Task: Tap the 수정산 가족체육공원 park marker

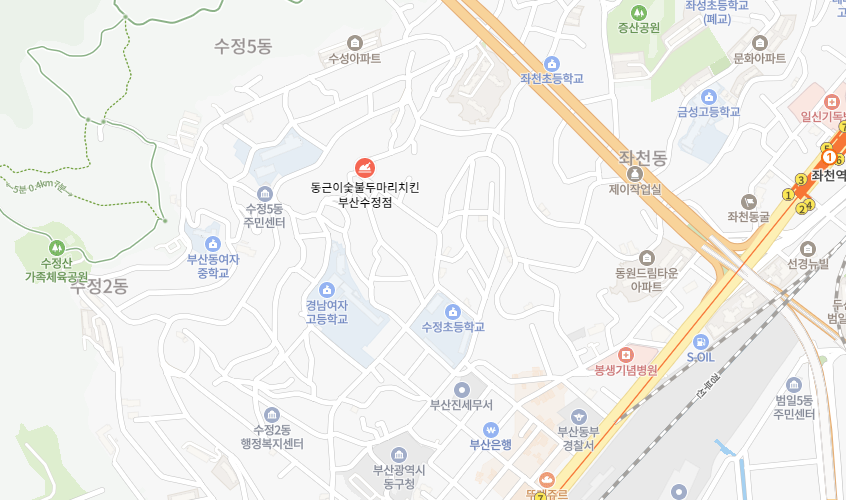Action: pyautogui.click(x=56, y=247)
